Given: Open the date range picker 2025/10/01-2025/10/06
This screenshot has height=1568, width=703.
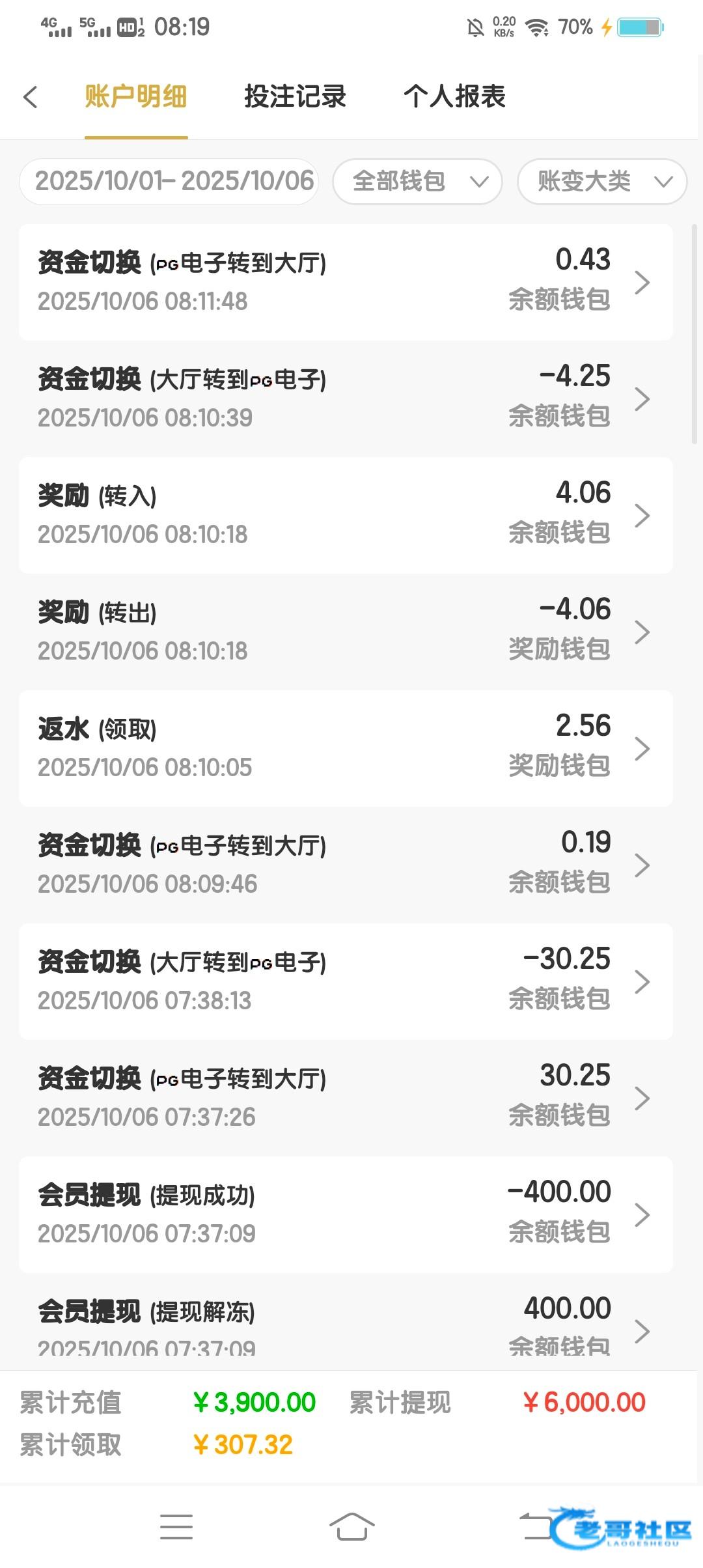Looking at the screenshot, I should pyautogui.click(x=169, y=181).
